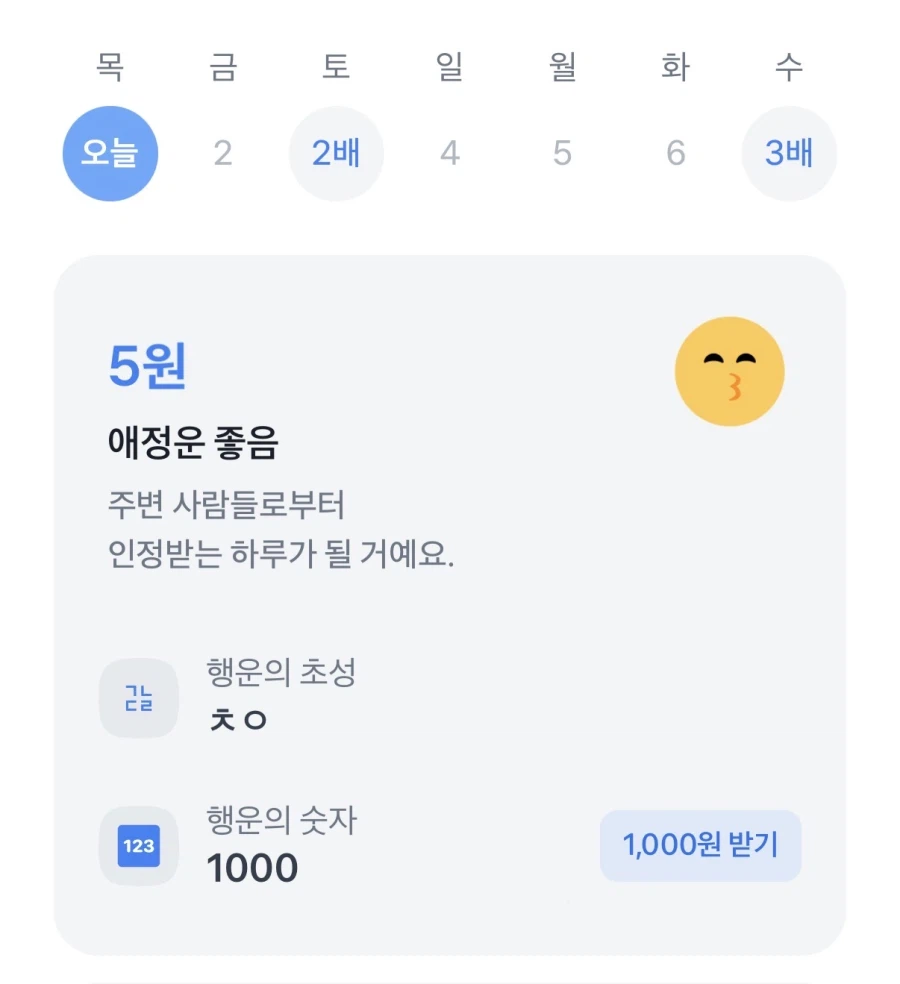Screen dimensions: 900x984
Task: Open the 애정운 좋음 fortune title
Action: 194,444
